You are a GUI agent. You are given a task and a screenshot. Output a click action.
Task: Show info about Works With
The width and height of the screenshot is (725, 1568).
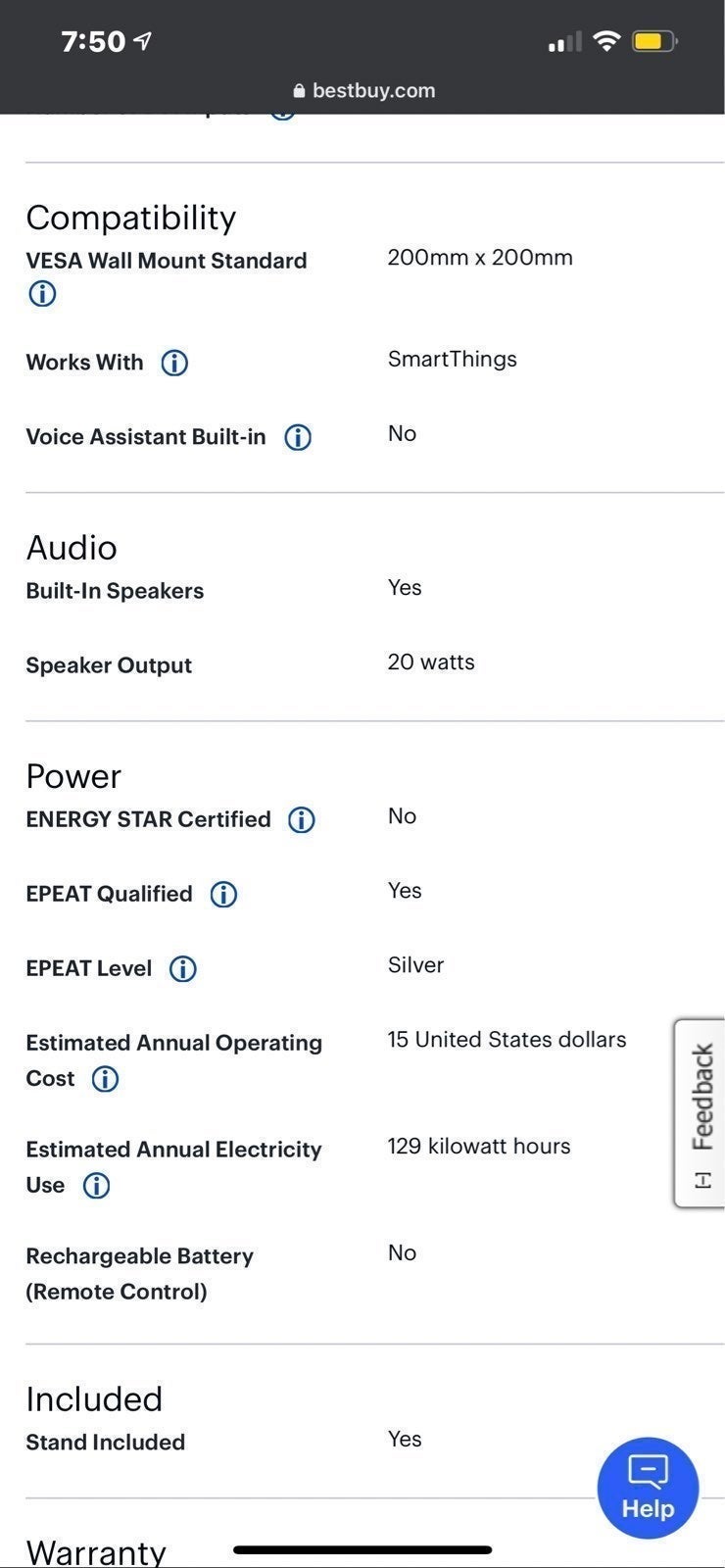click(174, 363)
